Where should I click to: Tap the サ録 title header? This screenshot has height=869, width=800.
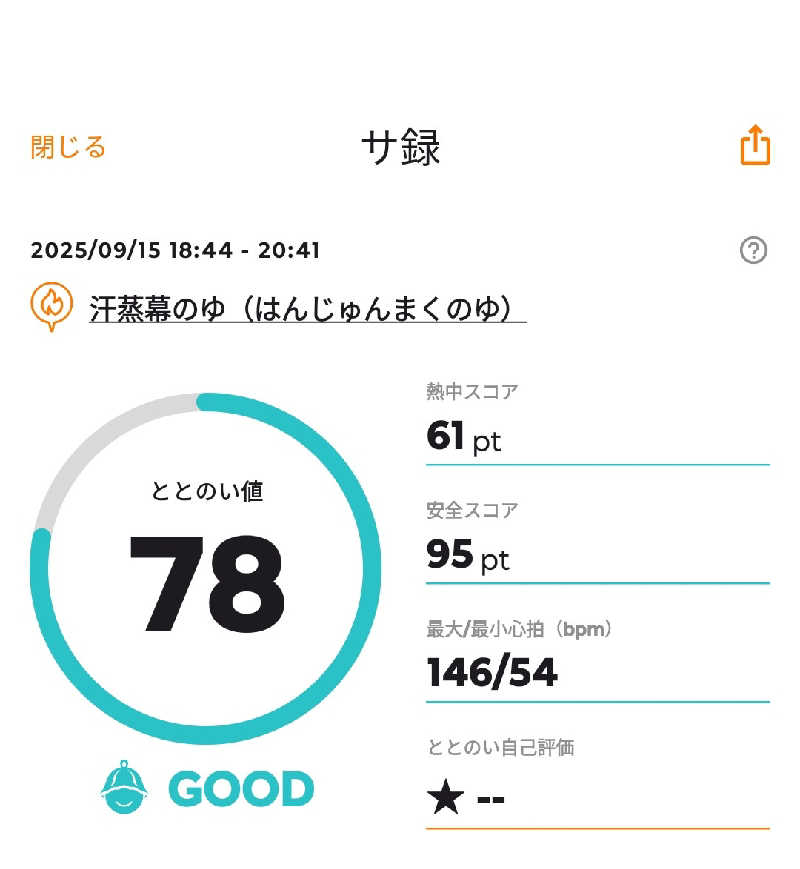click(x=399, y=145)
